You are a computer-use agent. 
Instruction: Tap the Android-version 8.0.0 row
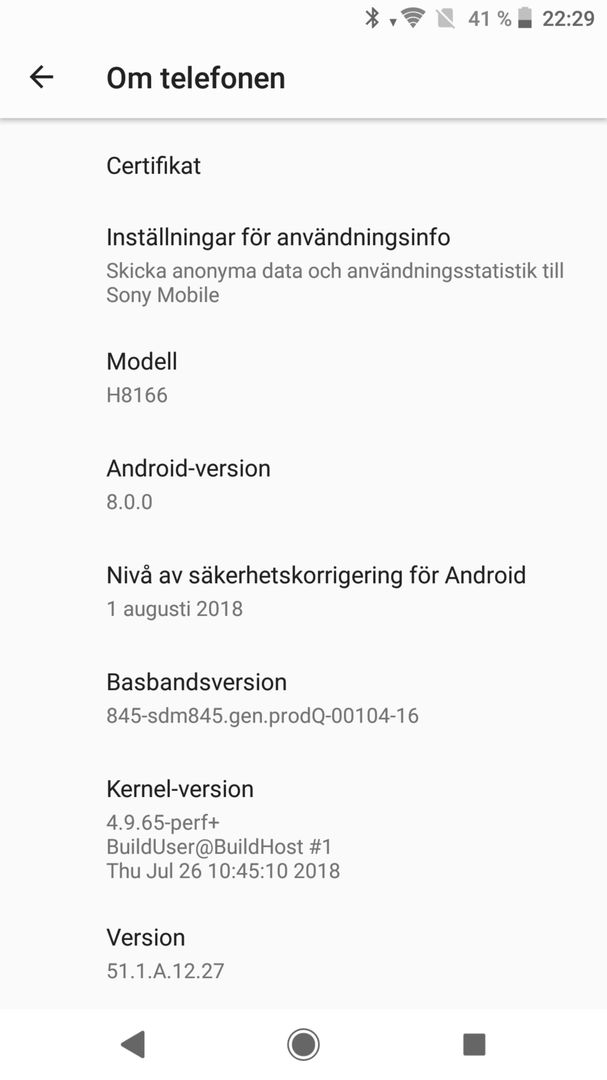[x=303, y=484]
